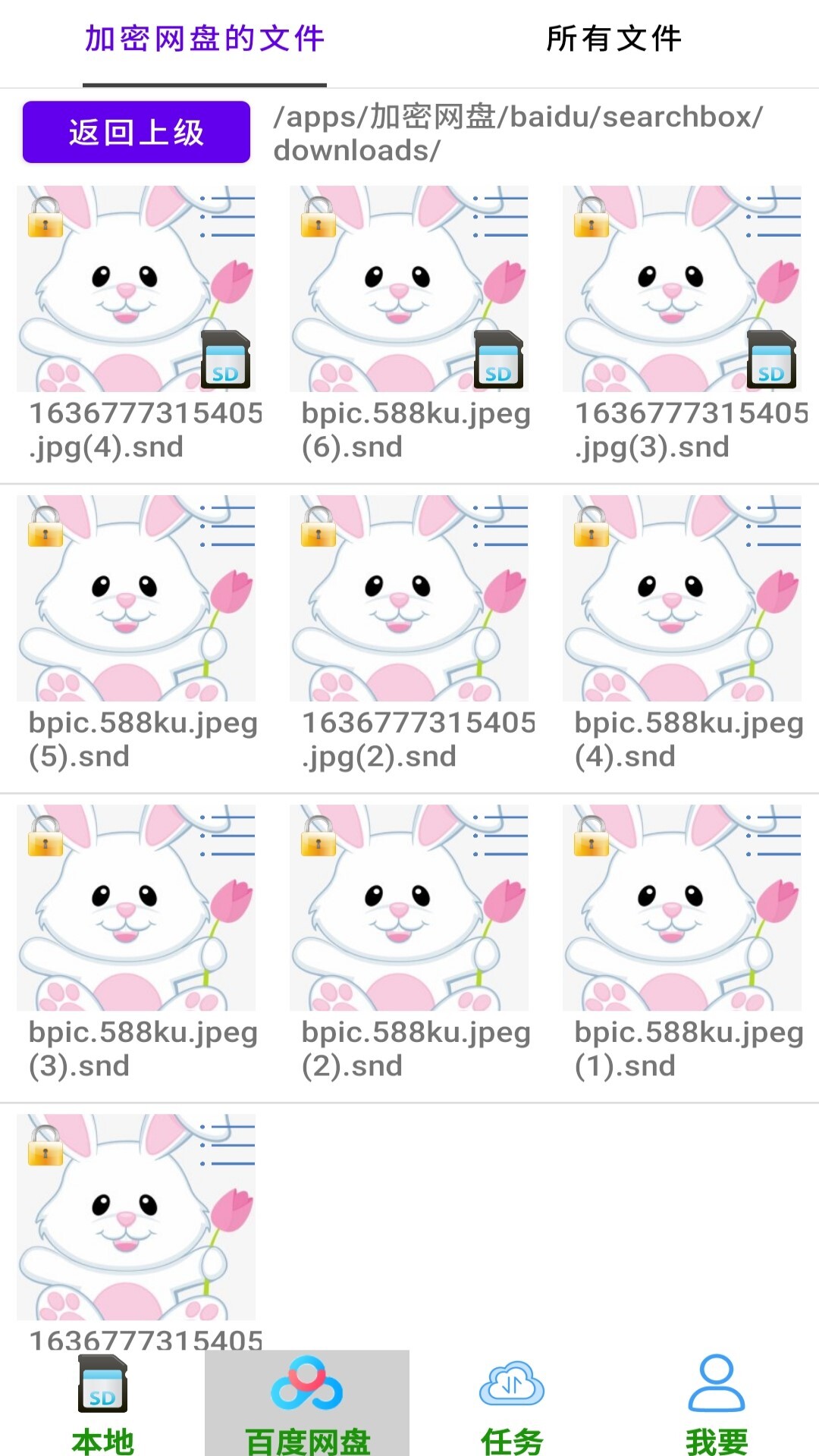Tap the 返回上级 button
The image size is (819, 1456).
[x=136, y=133]
